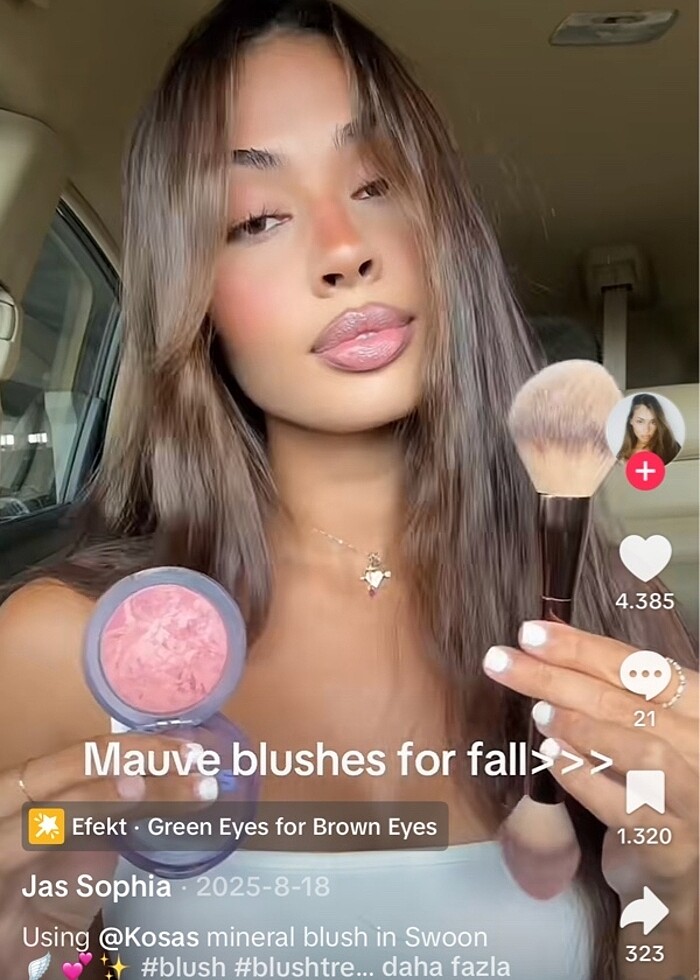The height and width of the screenshot is (980, 700).
Task: Open the comments on this video
Action: pos(645,675)
